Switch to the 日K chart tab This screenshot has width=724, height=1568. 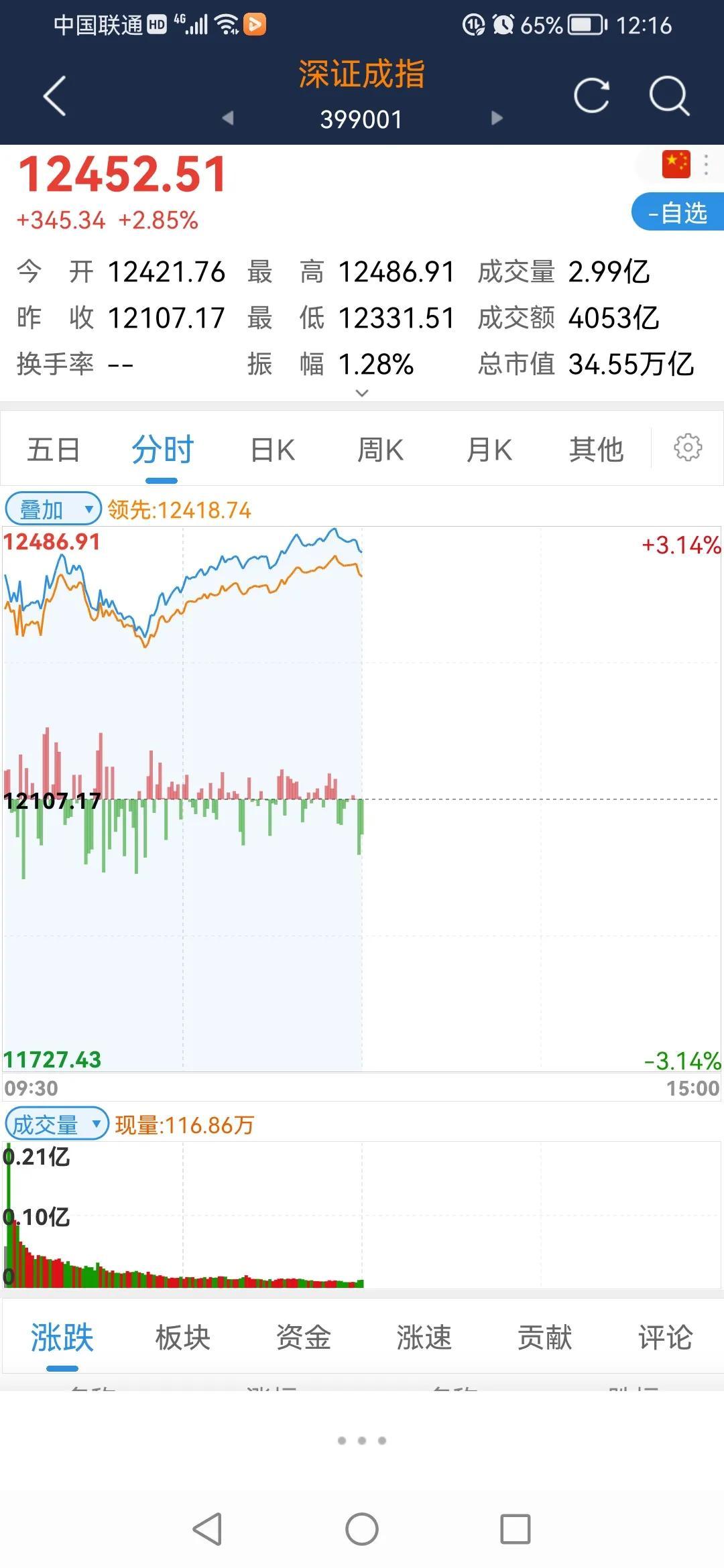[x=271, y=449]
